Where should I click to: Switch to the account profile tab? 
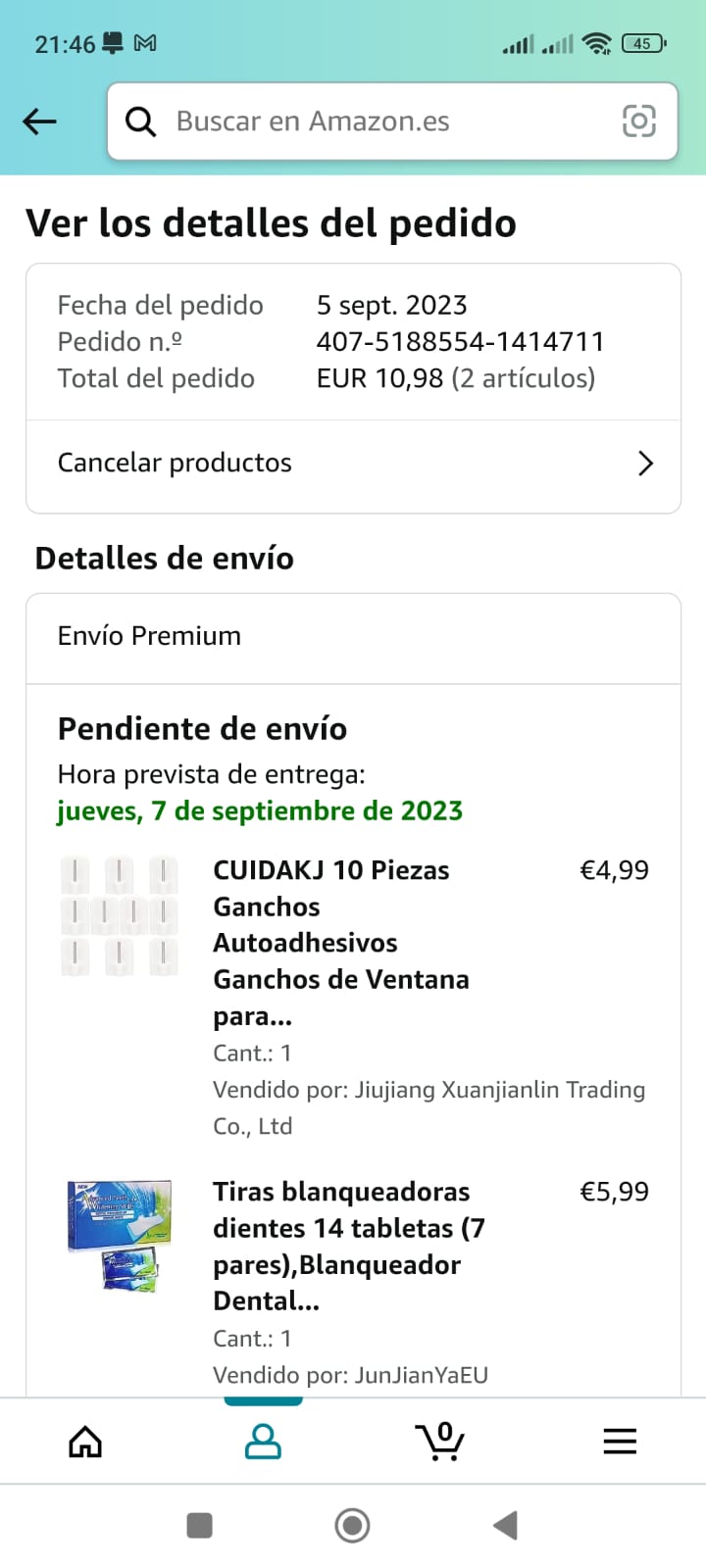(x=263, y=1442)
